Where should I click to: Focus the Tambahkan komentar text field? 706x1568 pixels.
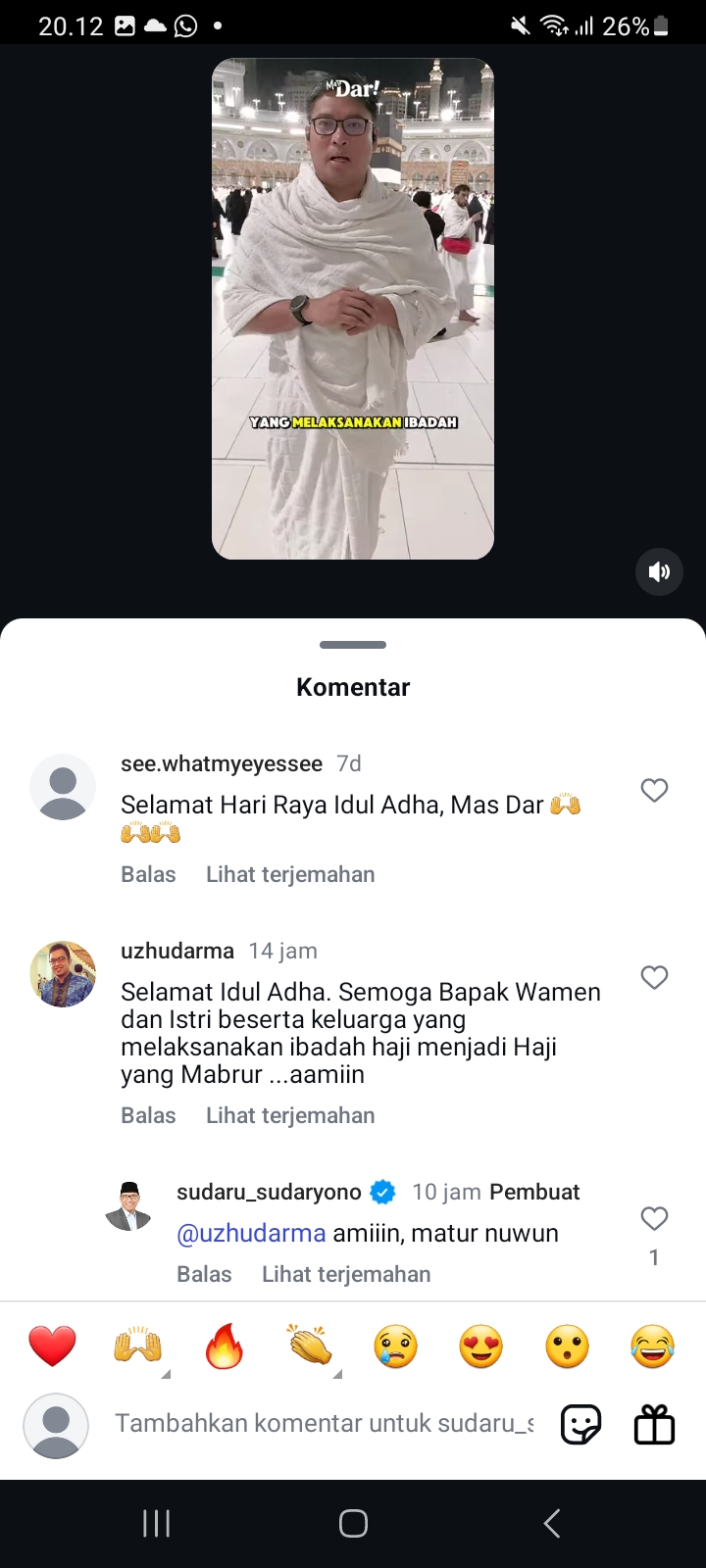coord(324,1423)
